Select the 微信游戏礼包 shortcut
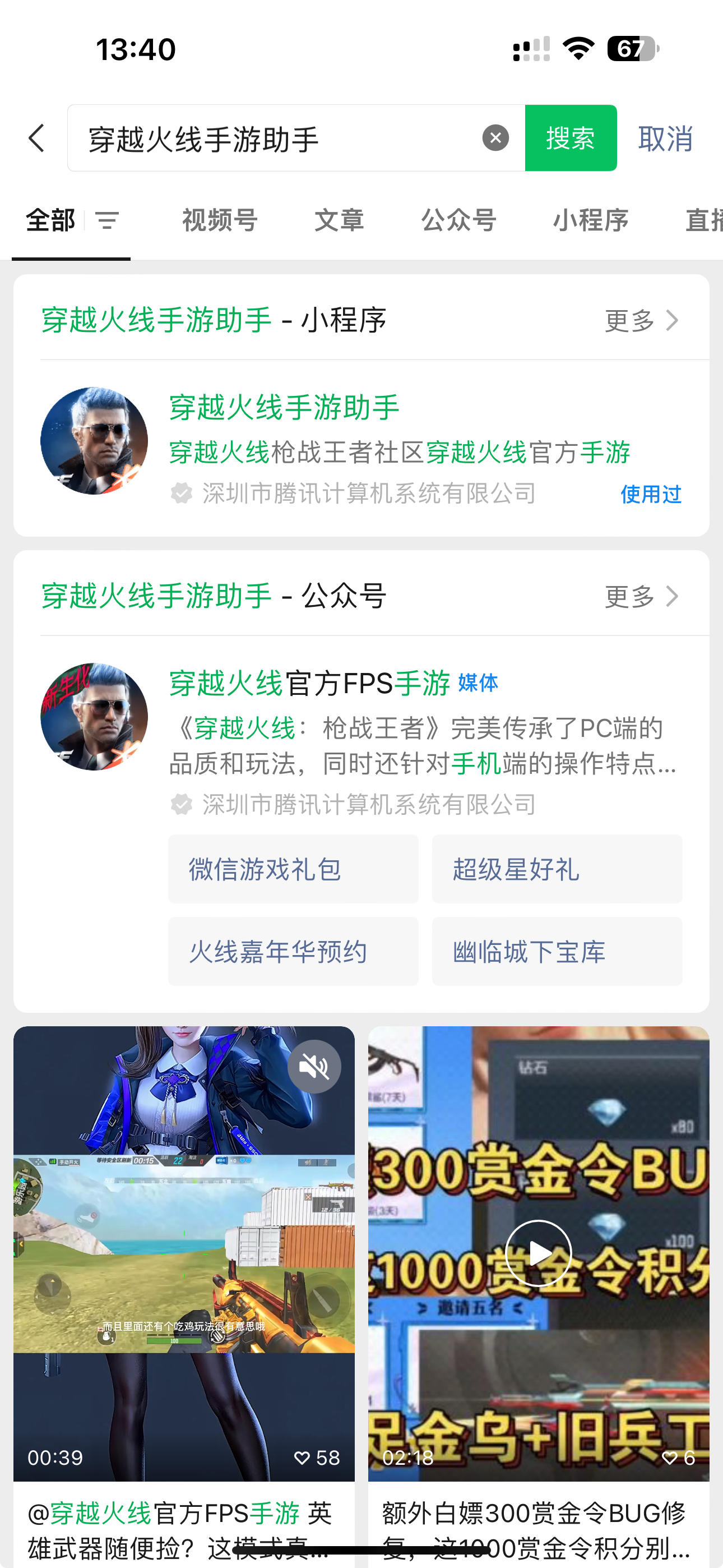This screenshot has width=723, height=1568. pyautogui.click(x=293, y=869)
